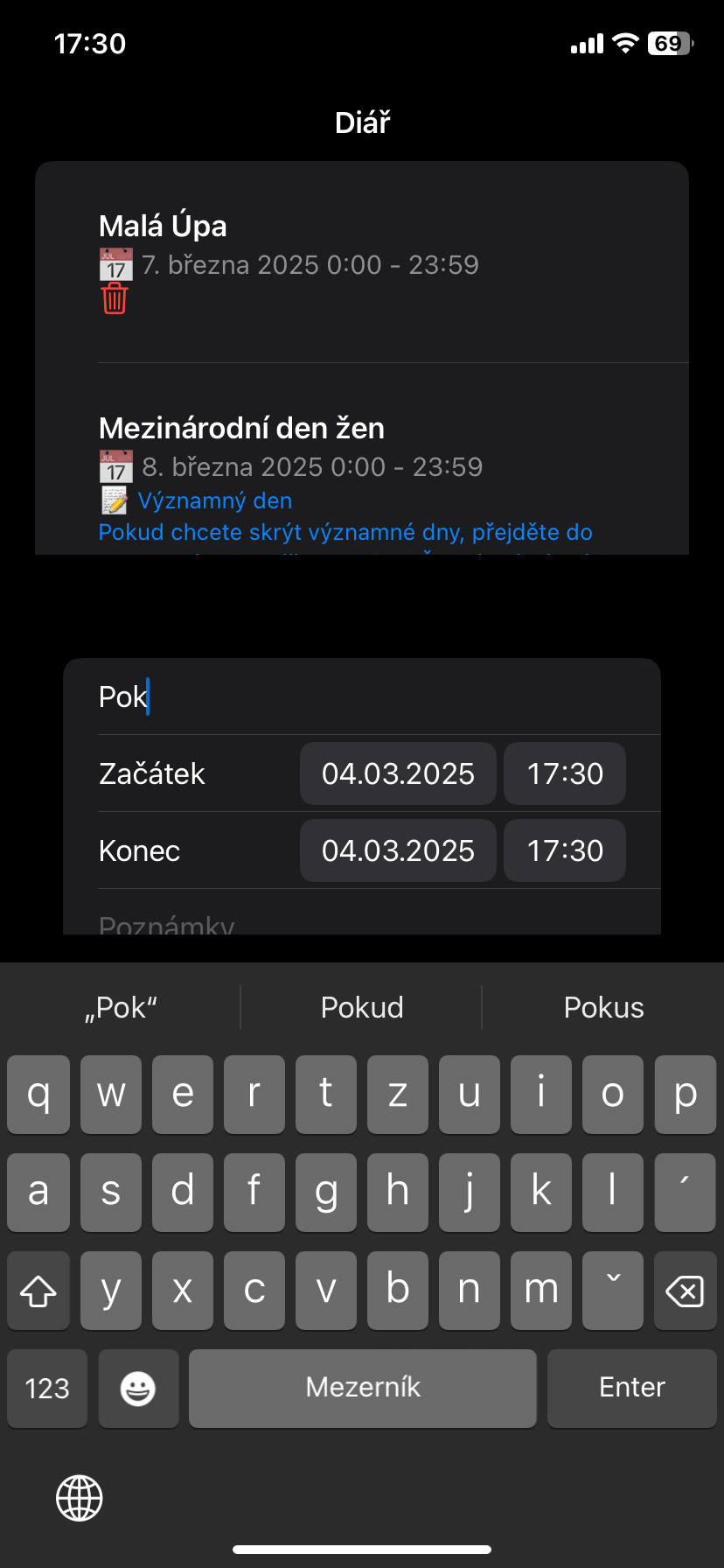The image size is (724, 1568).
Task: Select the suggestion Pokus
Action: pos(603,1007)
